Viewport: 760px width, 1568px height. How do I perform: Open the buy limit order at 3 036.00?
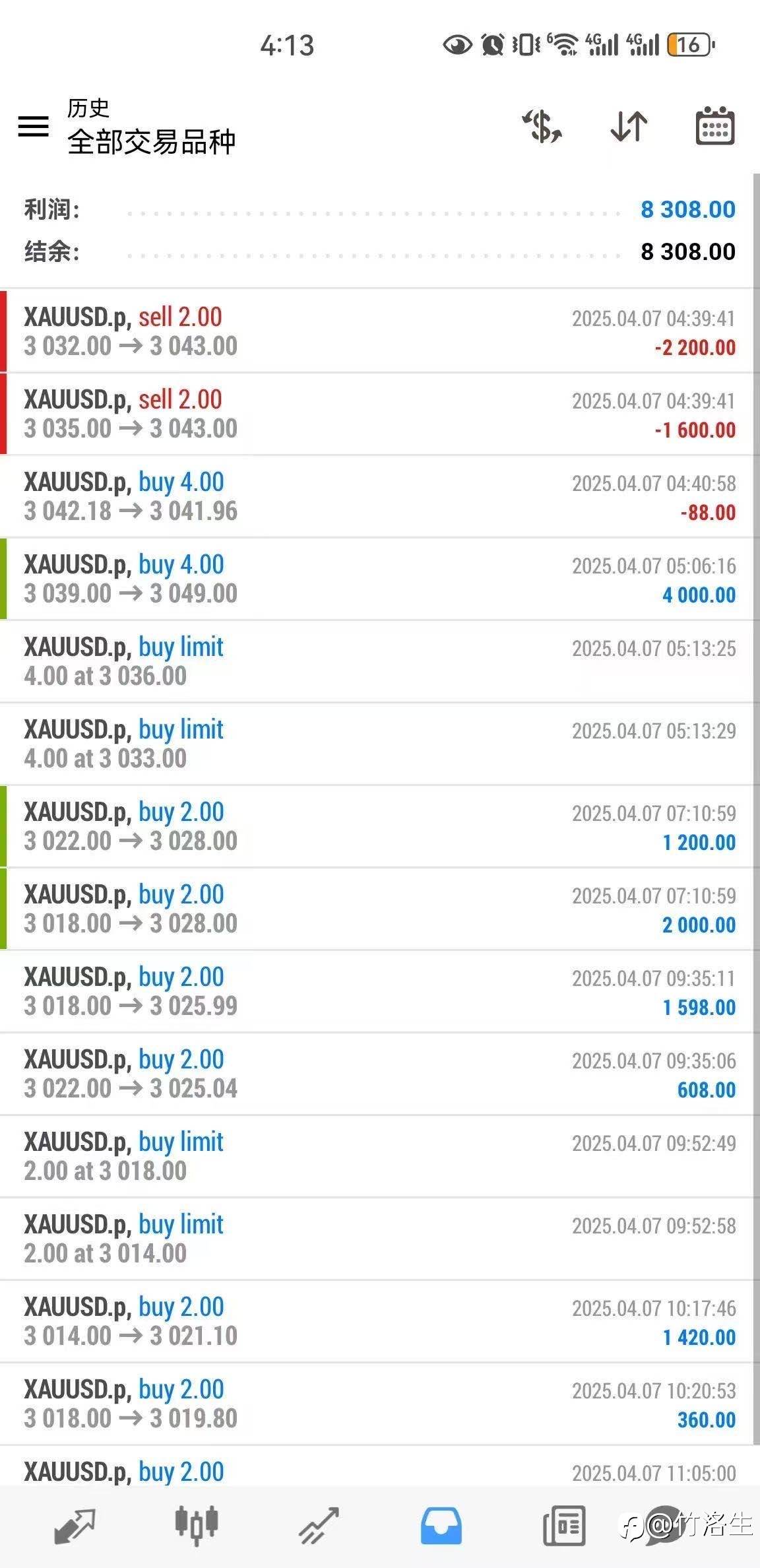tap(379, 661)
